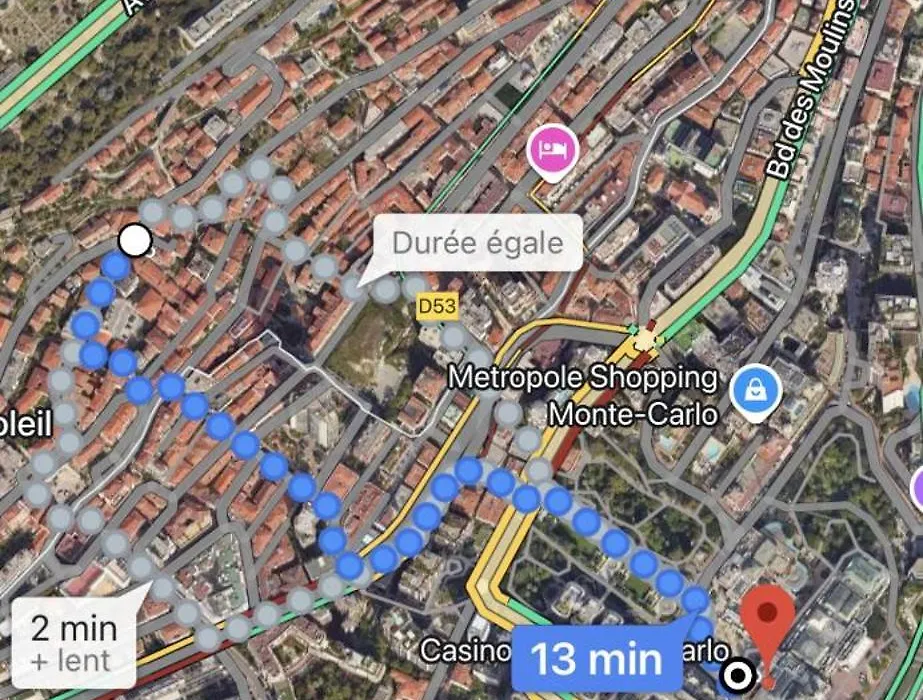Open the Metropole Shopping Monte-Carlo place pin
The height and width of the screenshot is (700, 923).
click(755, 391)
